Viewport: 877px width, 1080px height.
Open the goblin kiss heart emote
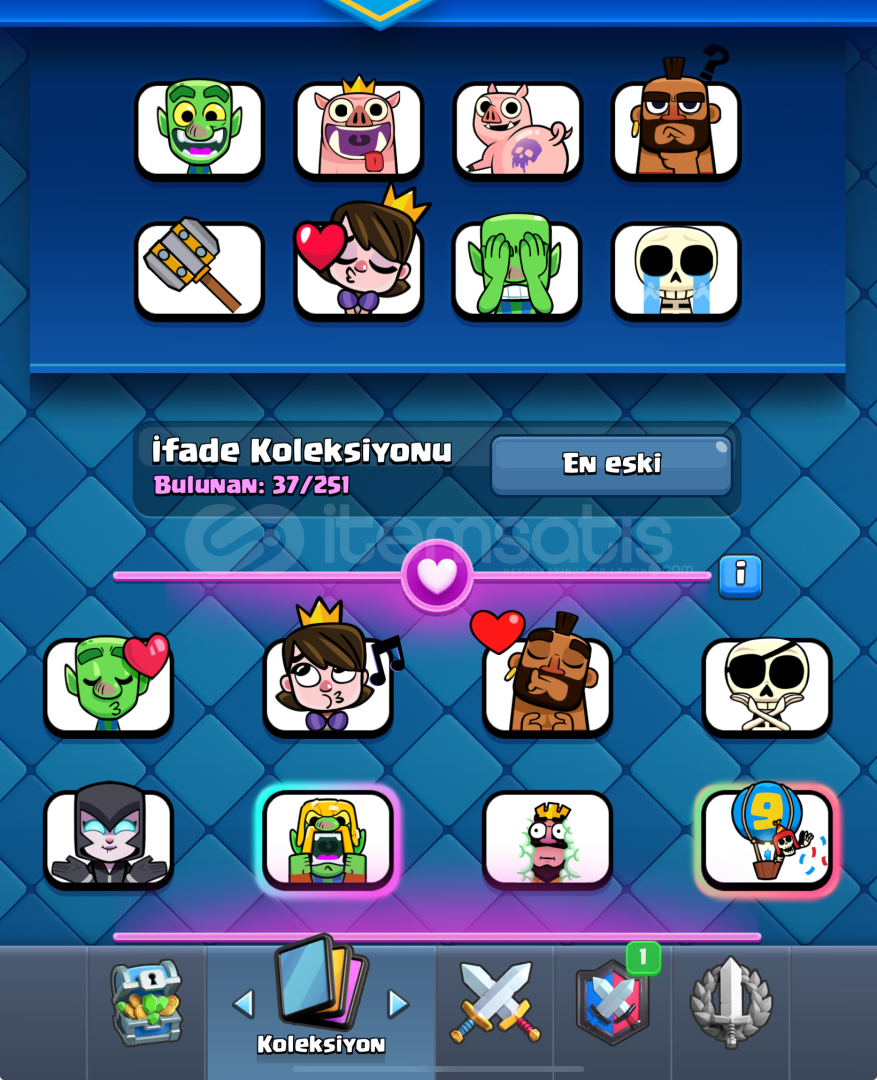[x=108, y=686]
